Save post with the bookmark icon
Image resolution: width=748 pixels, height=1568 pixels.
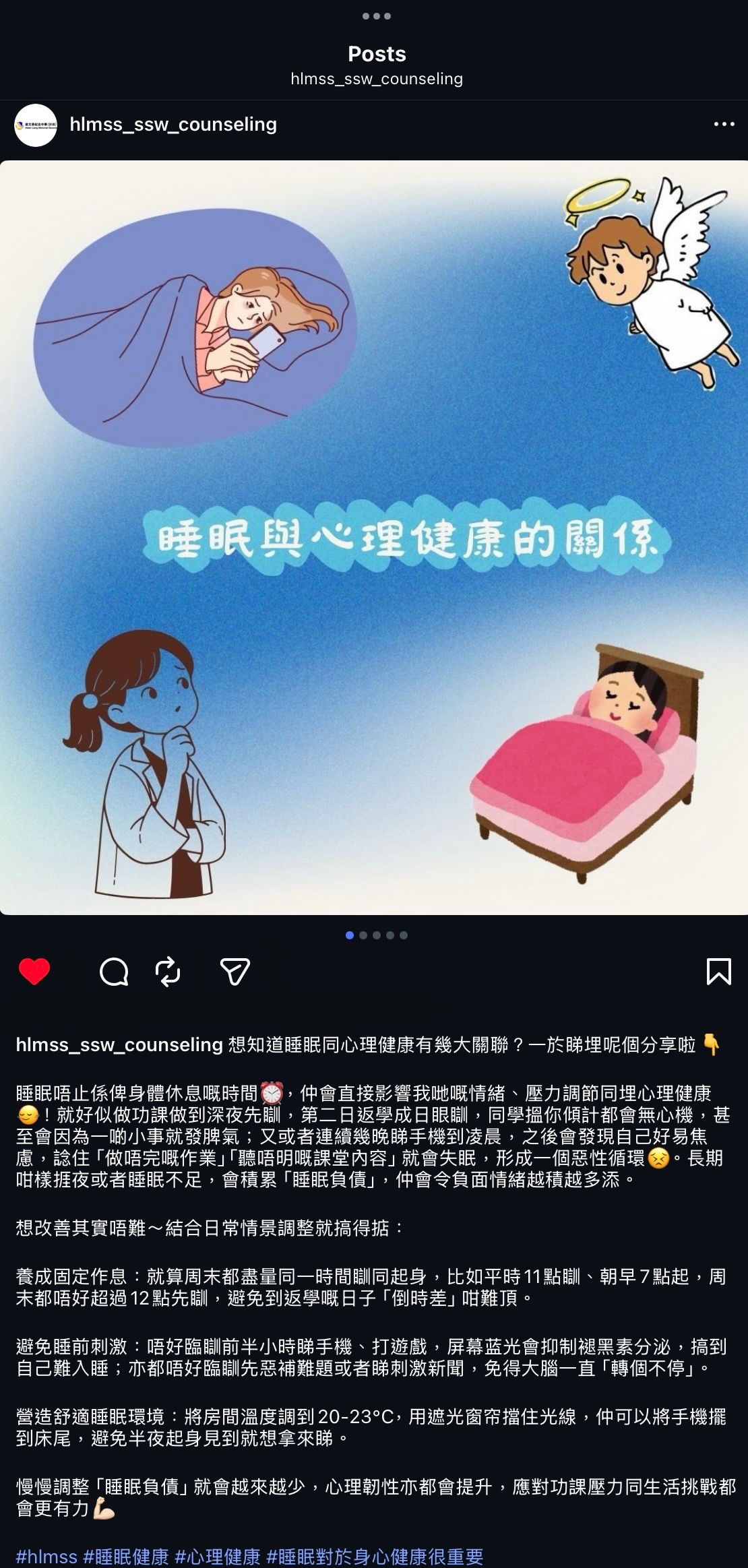pyautogui.click(x=718, y=972)
